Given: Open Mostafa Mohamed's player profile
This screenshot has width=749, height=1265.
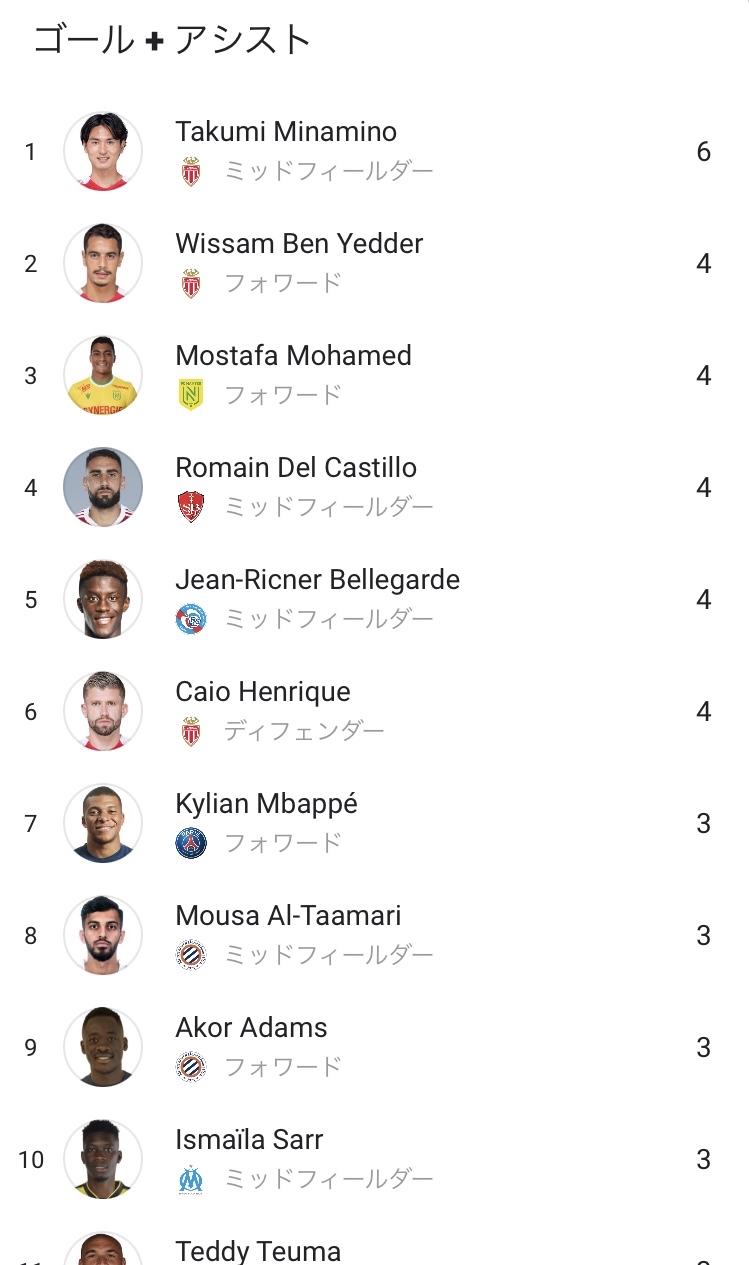Looking at the screenshot, I should click(x=374, y=375).
